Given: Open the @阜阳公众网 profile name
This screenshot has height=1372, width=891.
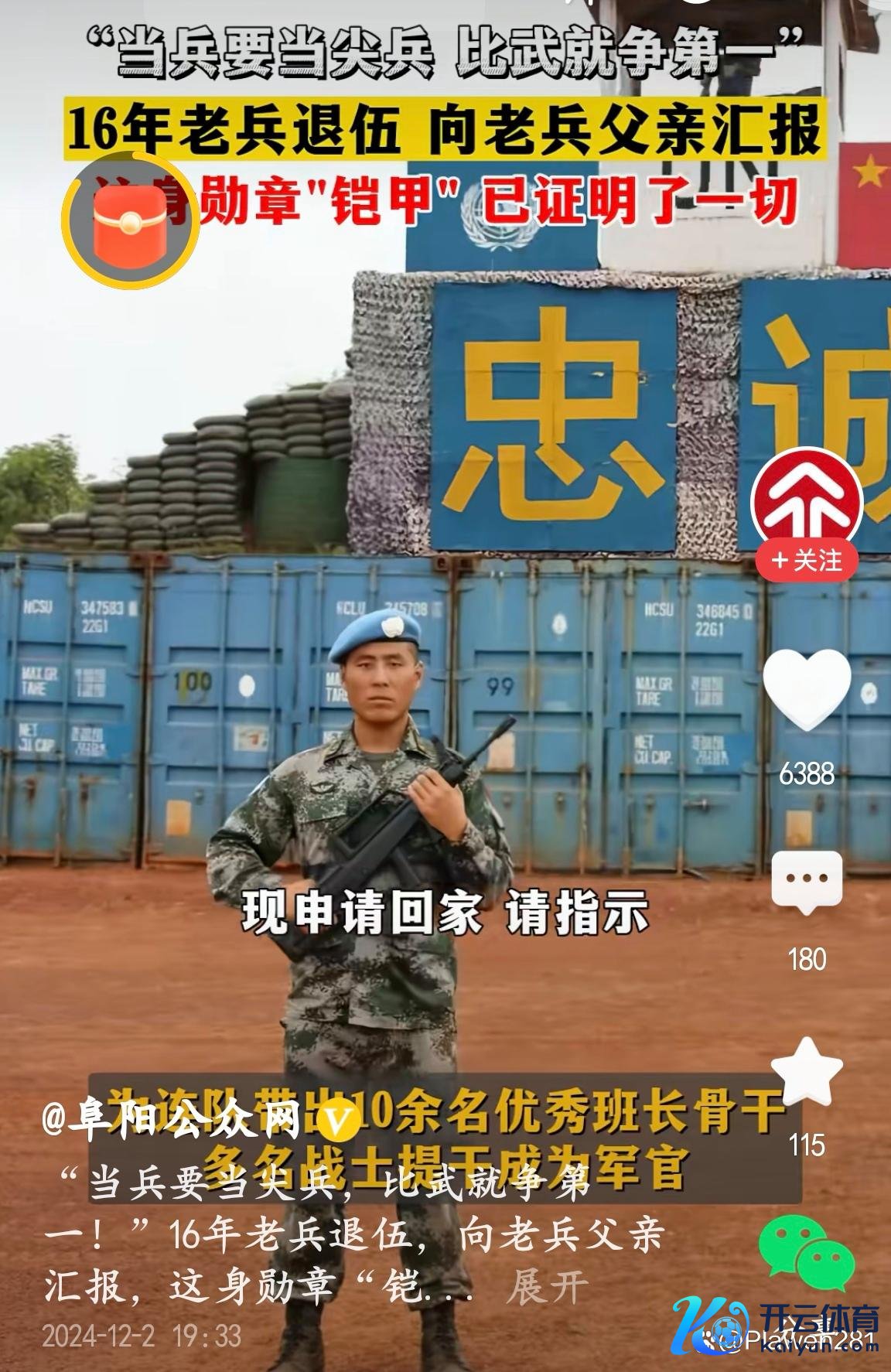Looking at the screenshot, I should pyautogui.click(x=172, y=1118).
